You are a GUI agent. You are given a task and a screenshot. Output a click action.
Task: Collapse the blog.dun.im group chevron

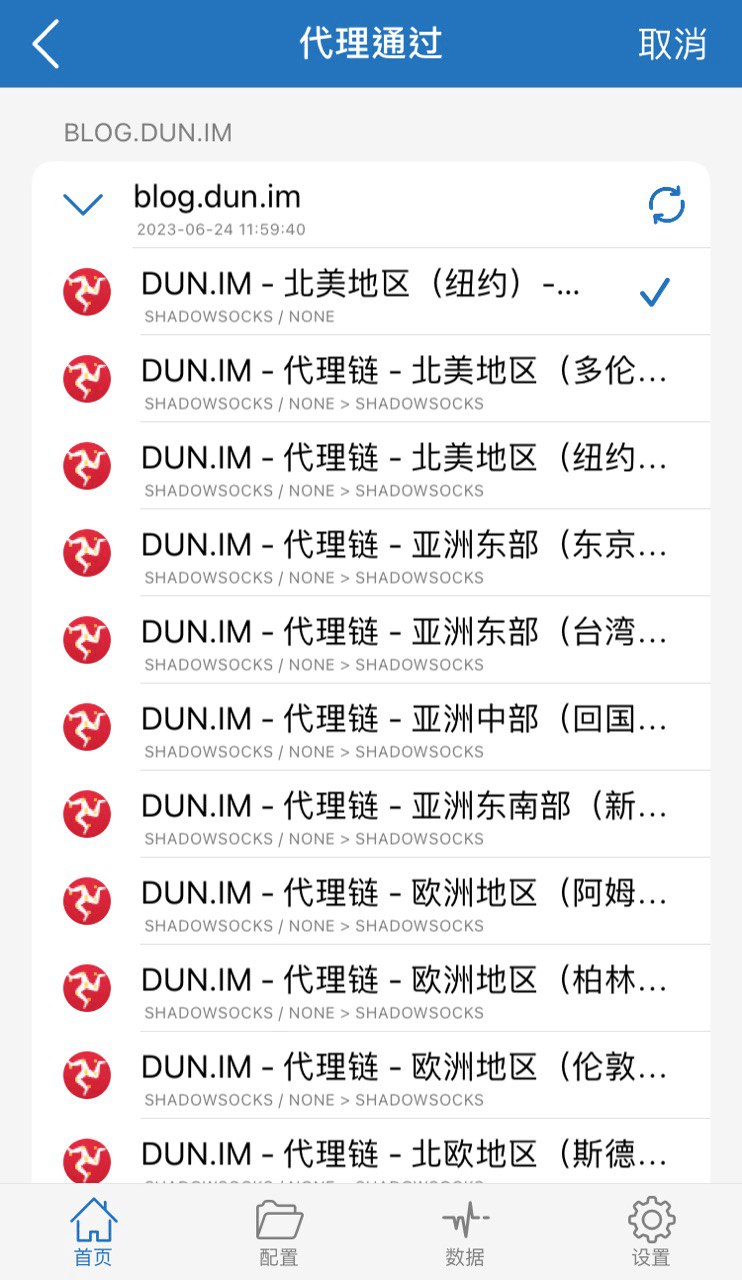pos(83,205)
